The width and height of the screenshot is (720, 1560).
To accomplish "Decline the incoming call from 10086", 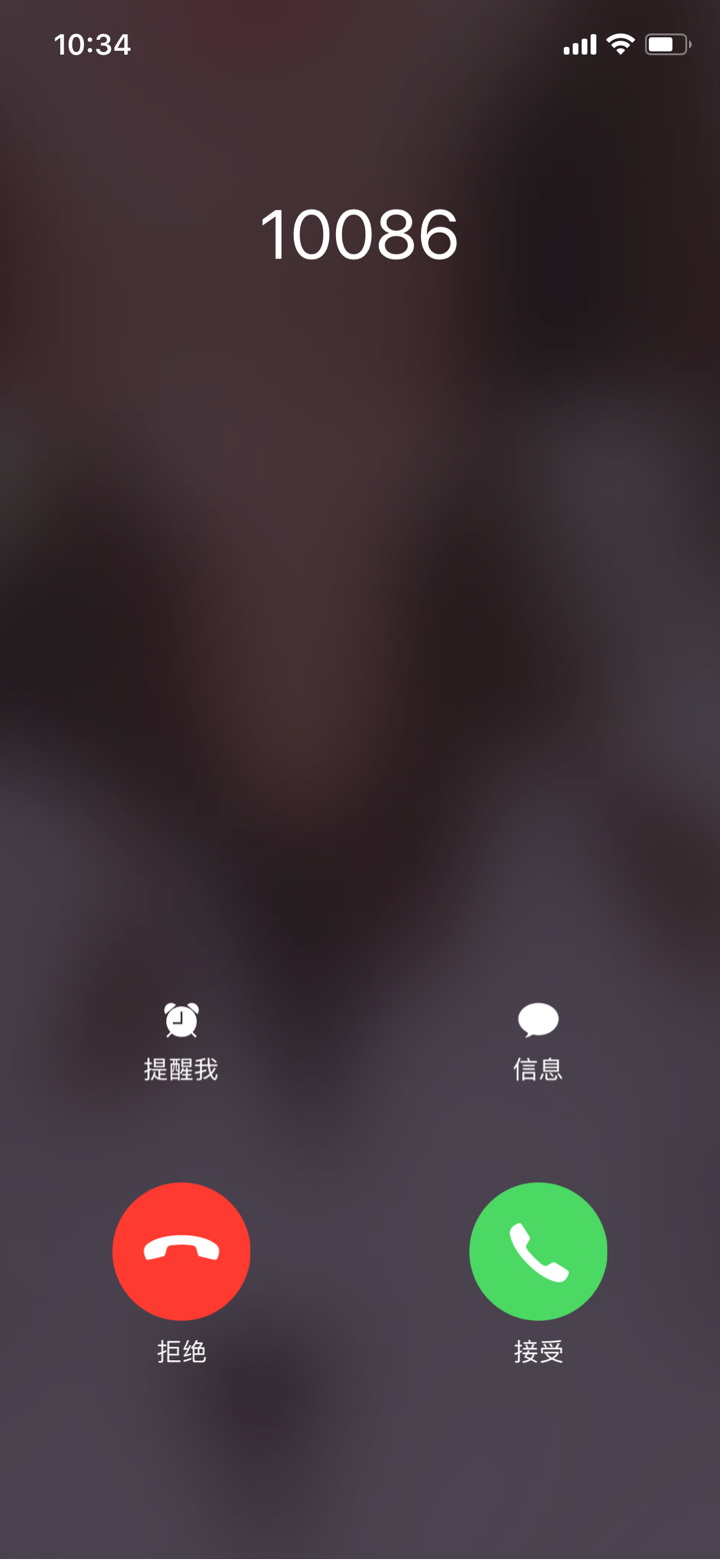I will (181, 1250).
